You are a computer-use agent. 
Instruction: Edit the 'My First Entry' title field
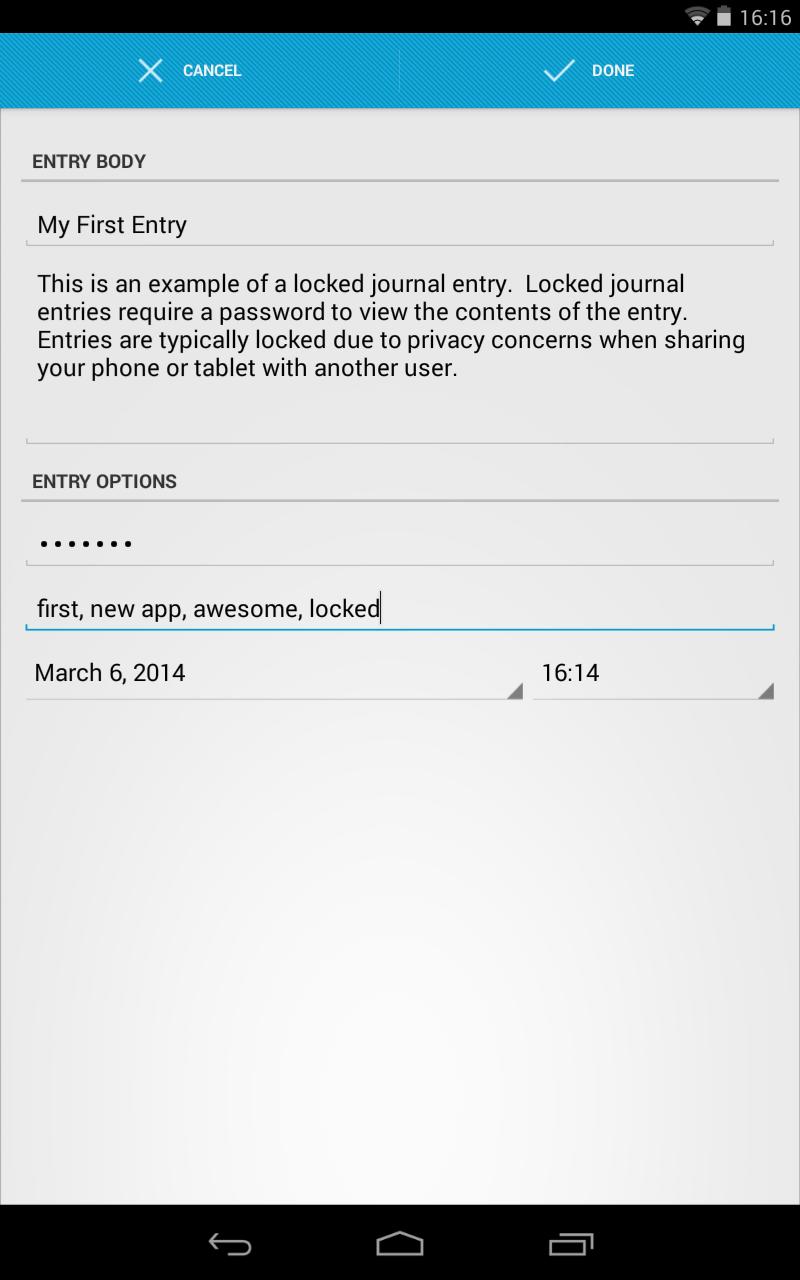[400, 225]
